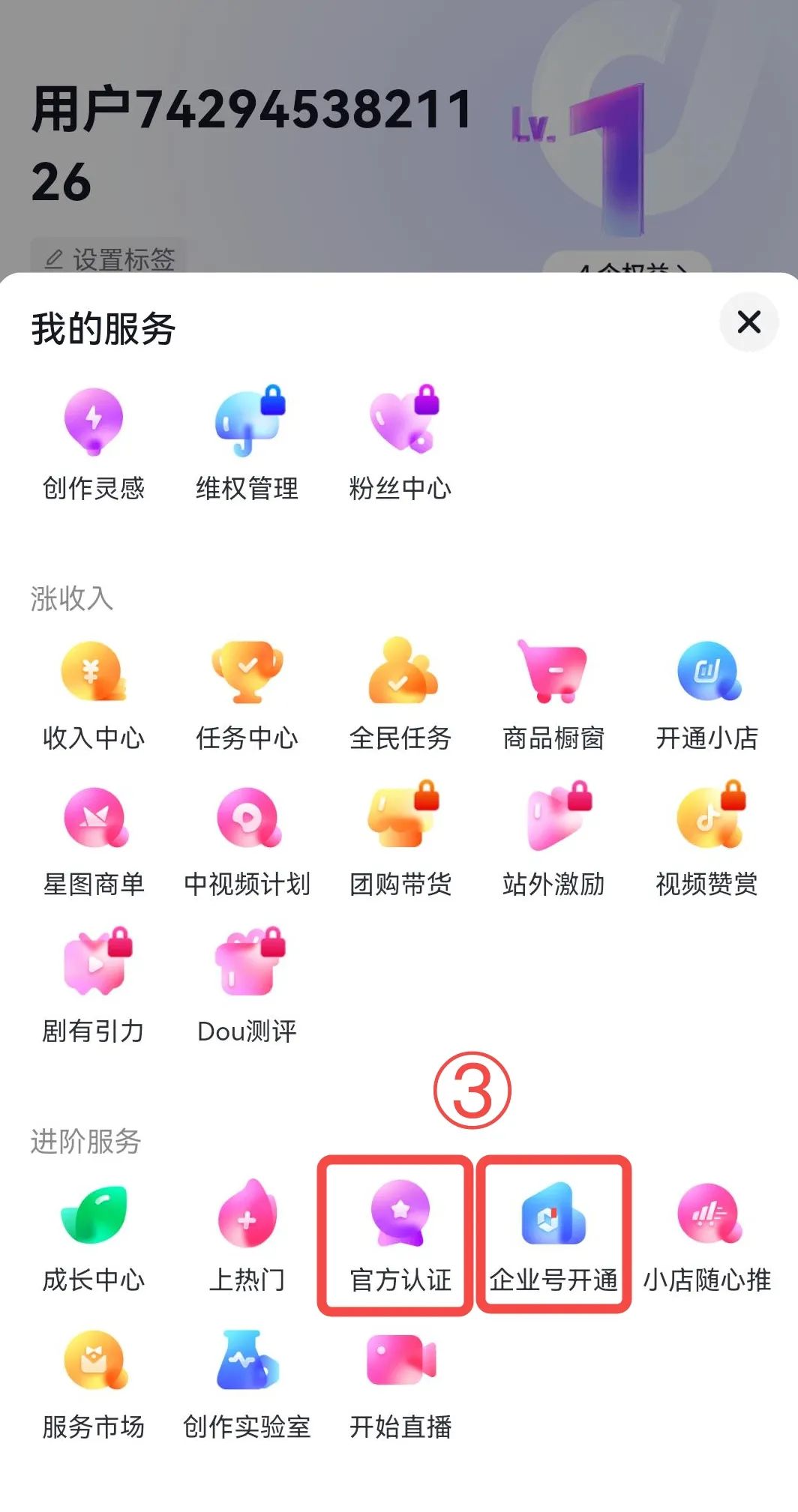Open 商品橱窗 product showcase
Image resolution: width=798 pixels, height=1512 pixels.
(555, 690)
